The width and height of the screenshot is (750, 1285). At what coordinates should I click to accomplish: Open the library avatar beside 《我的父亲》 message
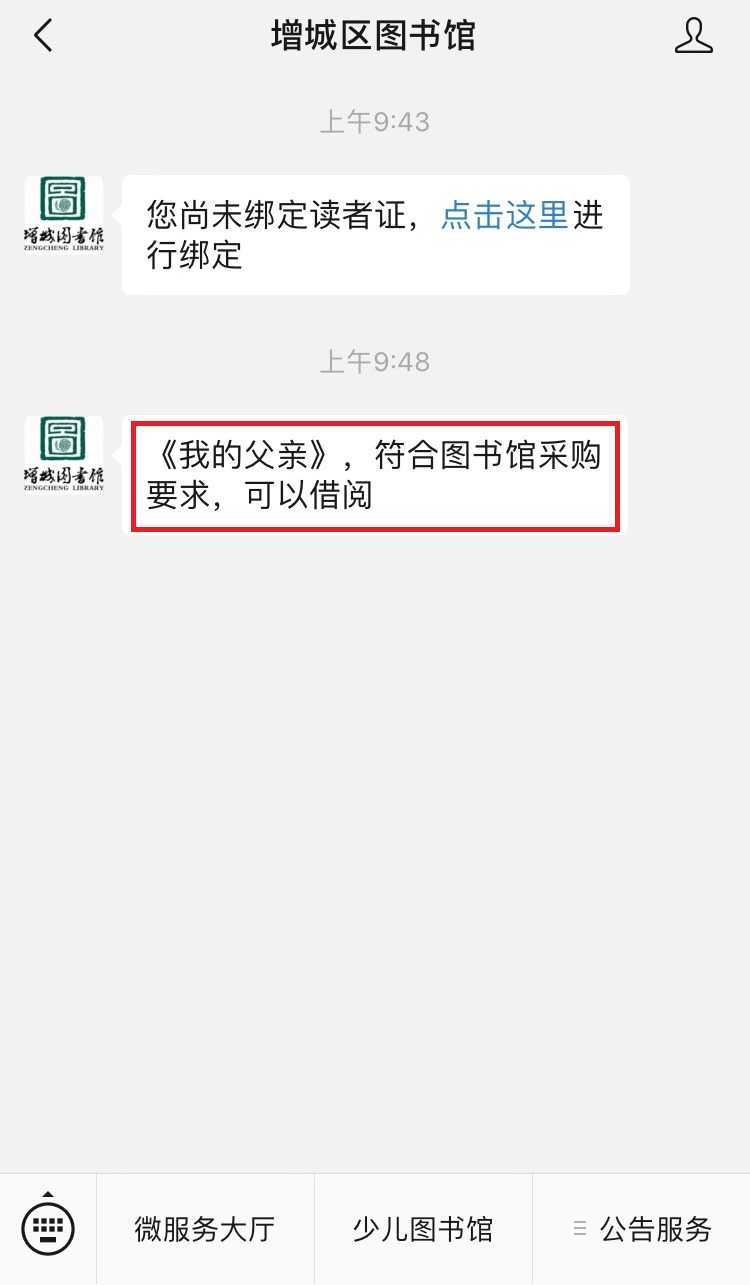[x=64, y=455]
